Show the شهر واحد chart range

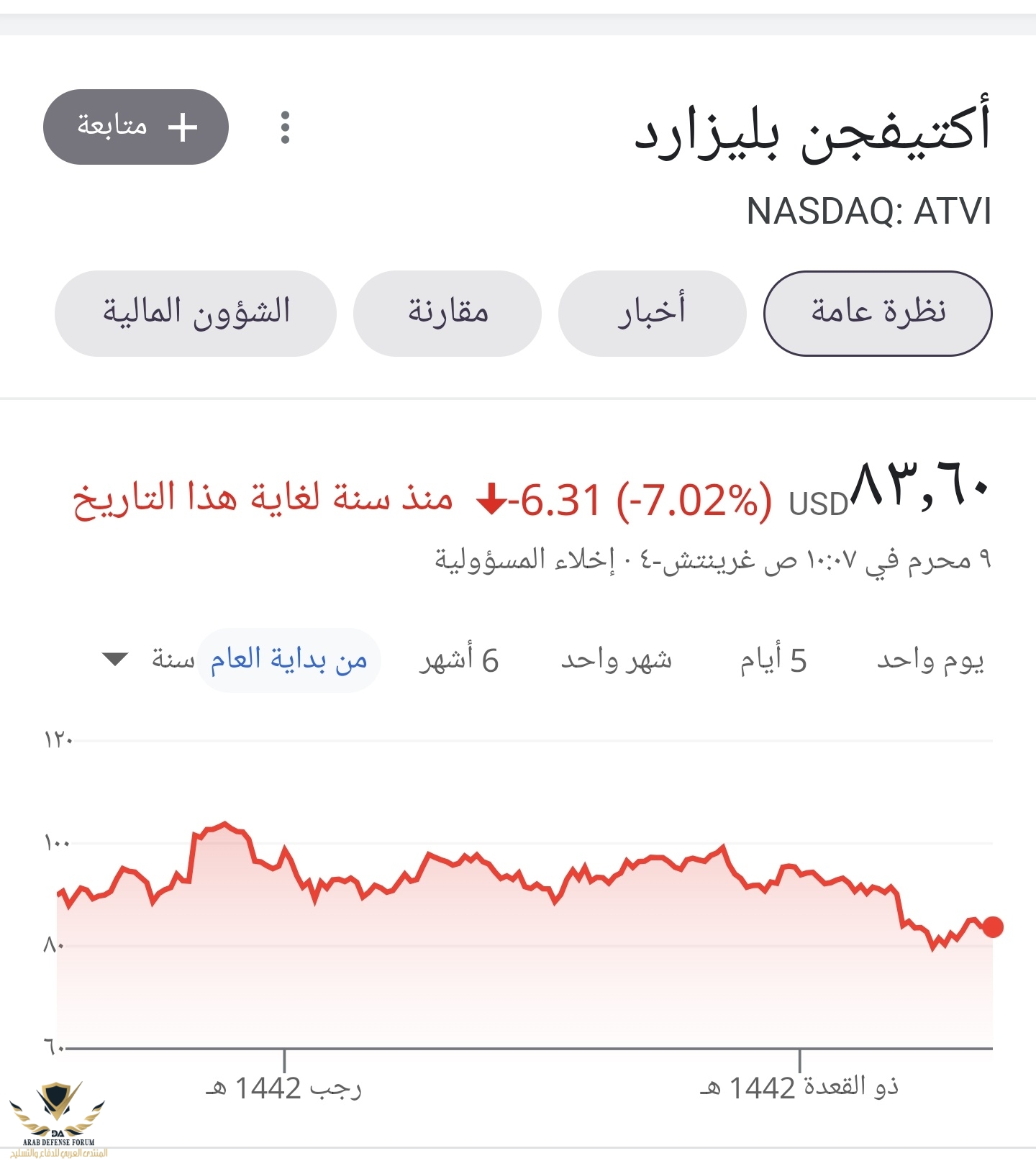(616, 660)
